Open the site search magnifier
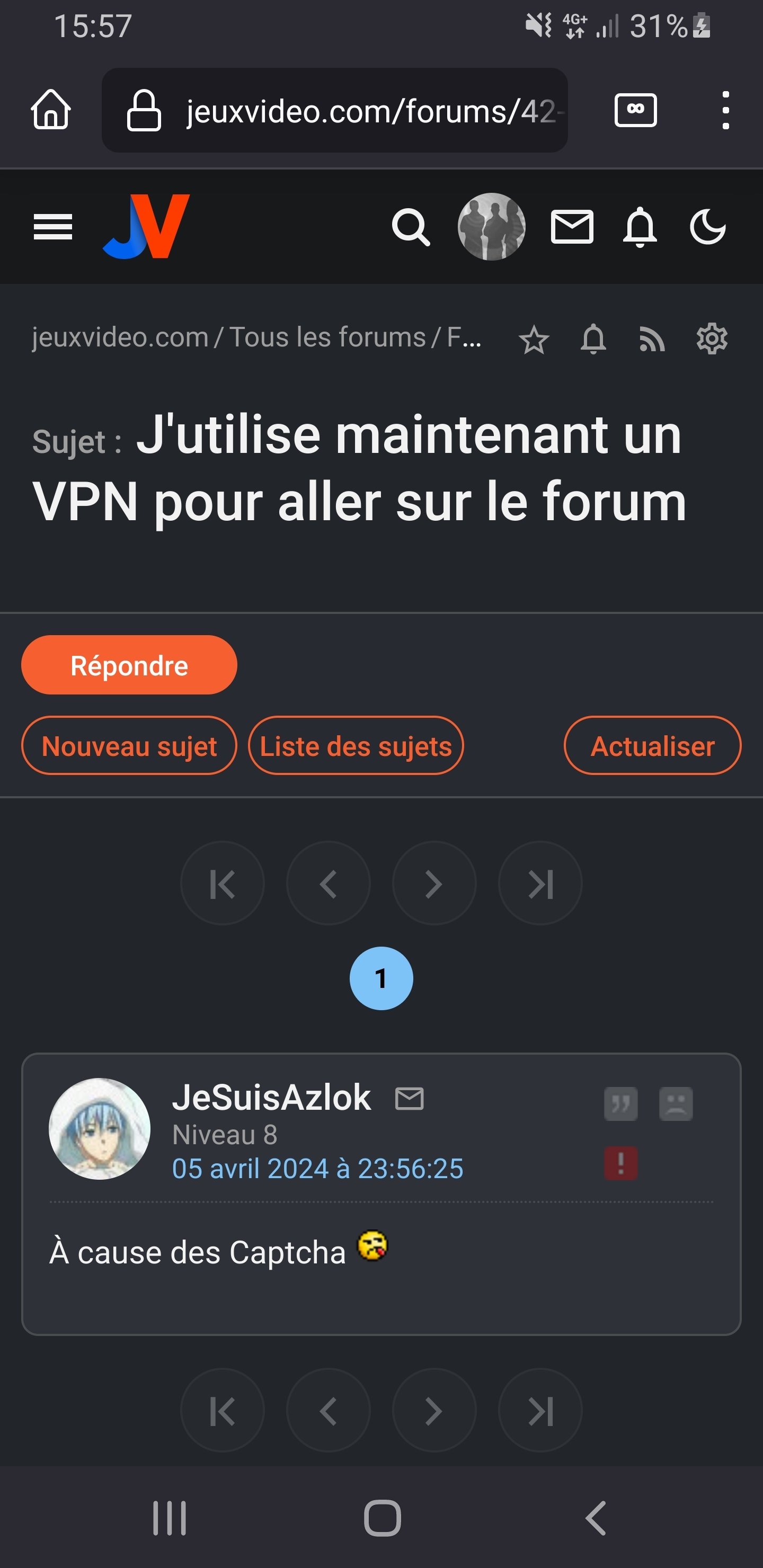 [411, 228]
